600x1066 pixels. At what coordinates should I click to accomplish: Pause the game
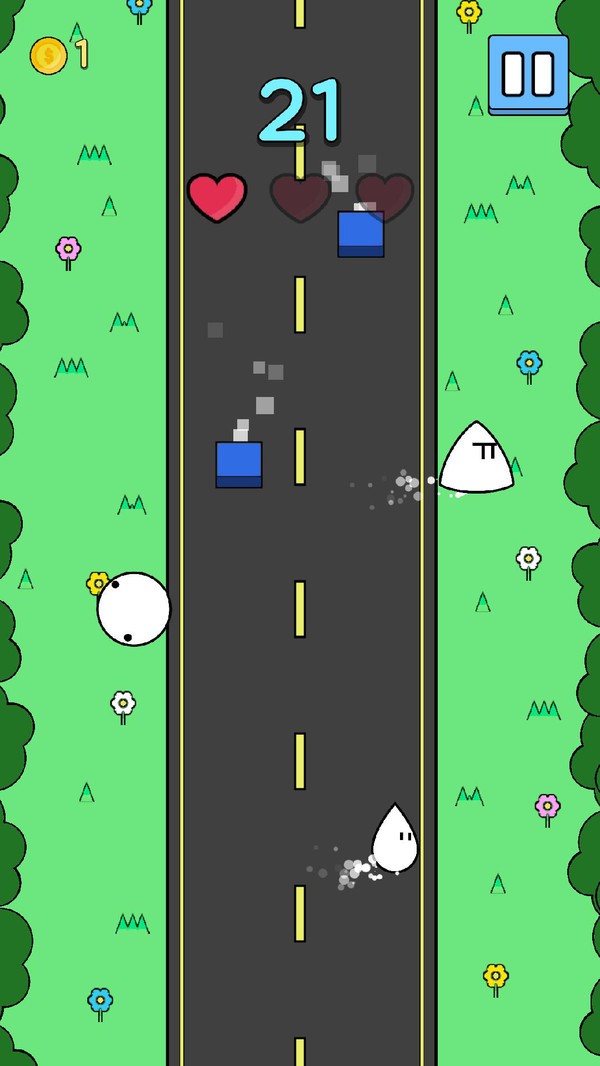pyautogui.click(x=528, y=74)
